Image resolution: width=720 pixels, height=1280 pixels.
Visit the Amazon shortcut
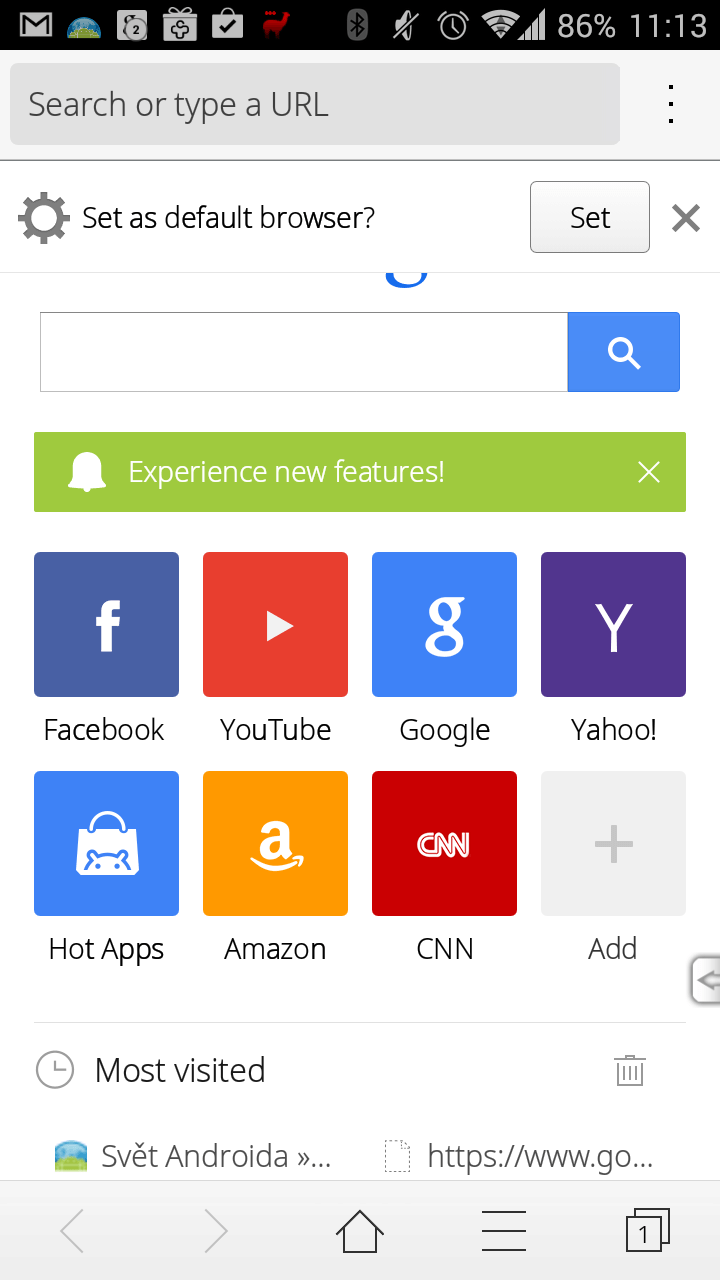coord(275,843)
